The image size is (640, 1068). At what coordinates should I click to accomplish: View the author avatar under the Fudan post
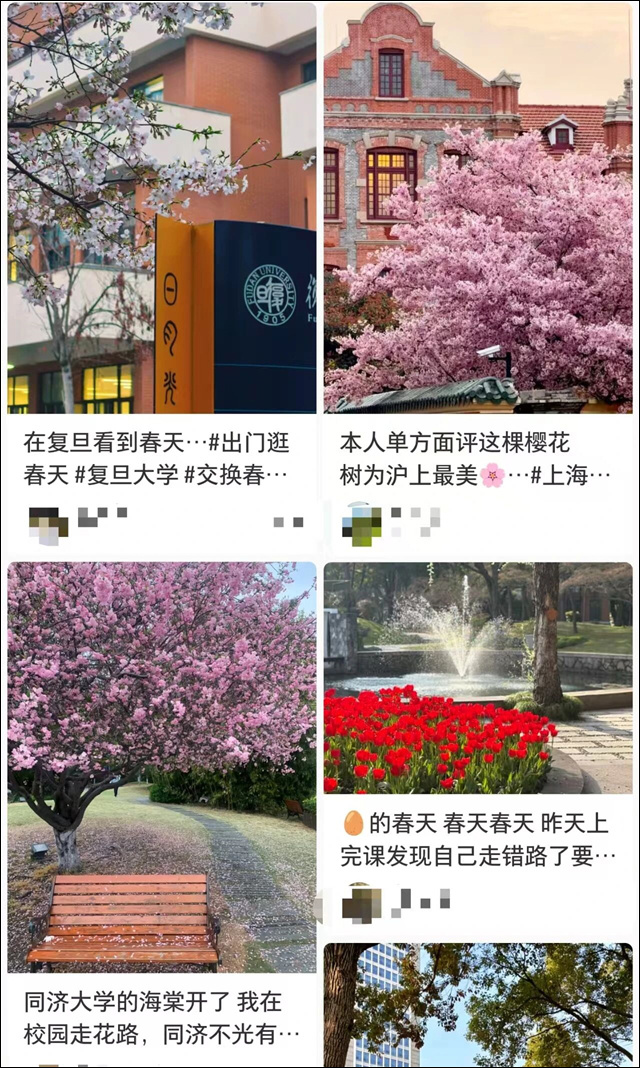tap(48, 522)
